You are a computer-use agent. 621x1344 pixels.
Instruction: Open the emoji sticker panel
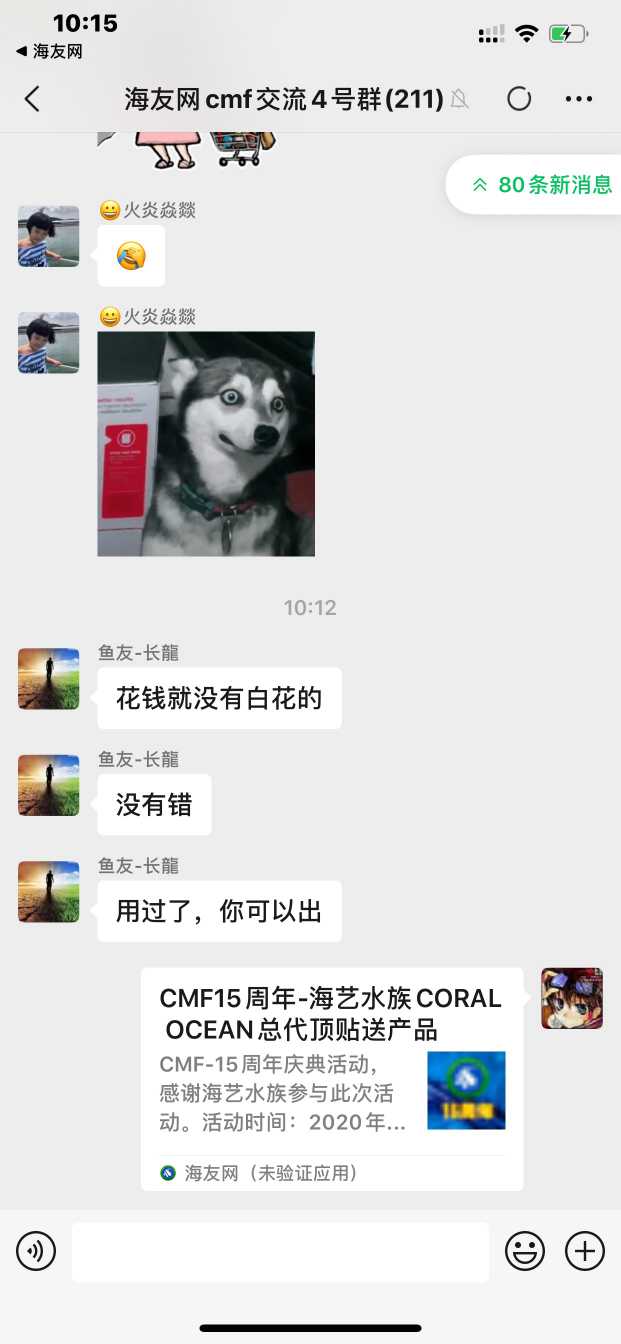tap(525, 1251)
